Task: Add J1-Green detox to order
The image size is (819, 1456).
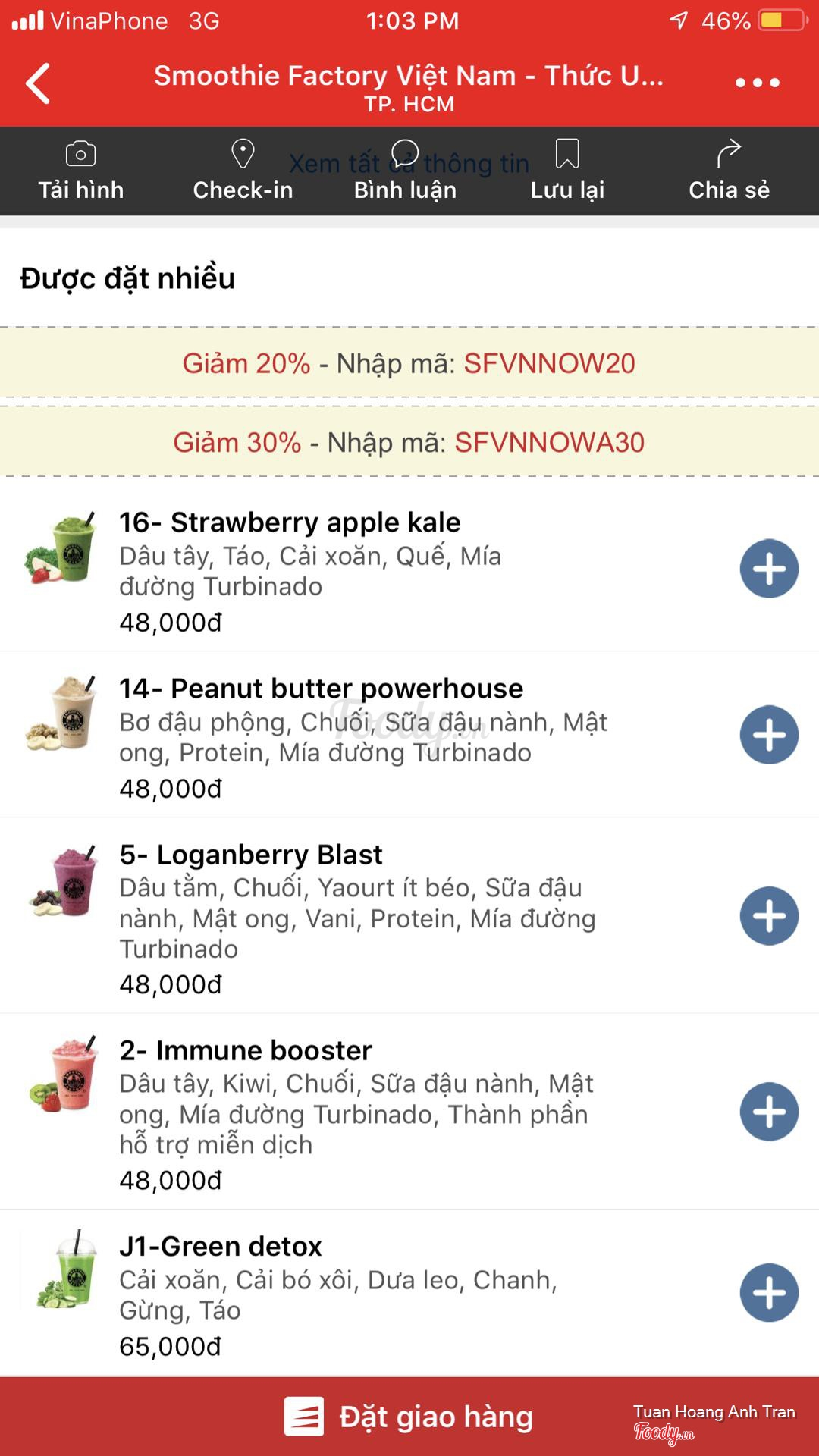Action: coord(769,1293)
